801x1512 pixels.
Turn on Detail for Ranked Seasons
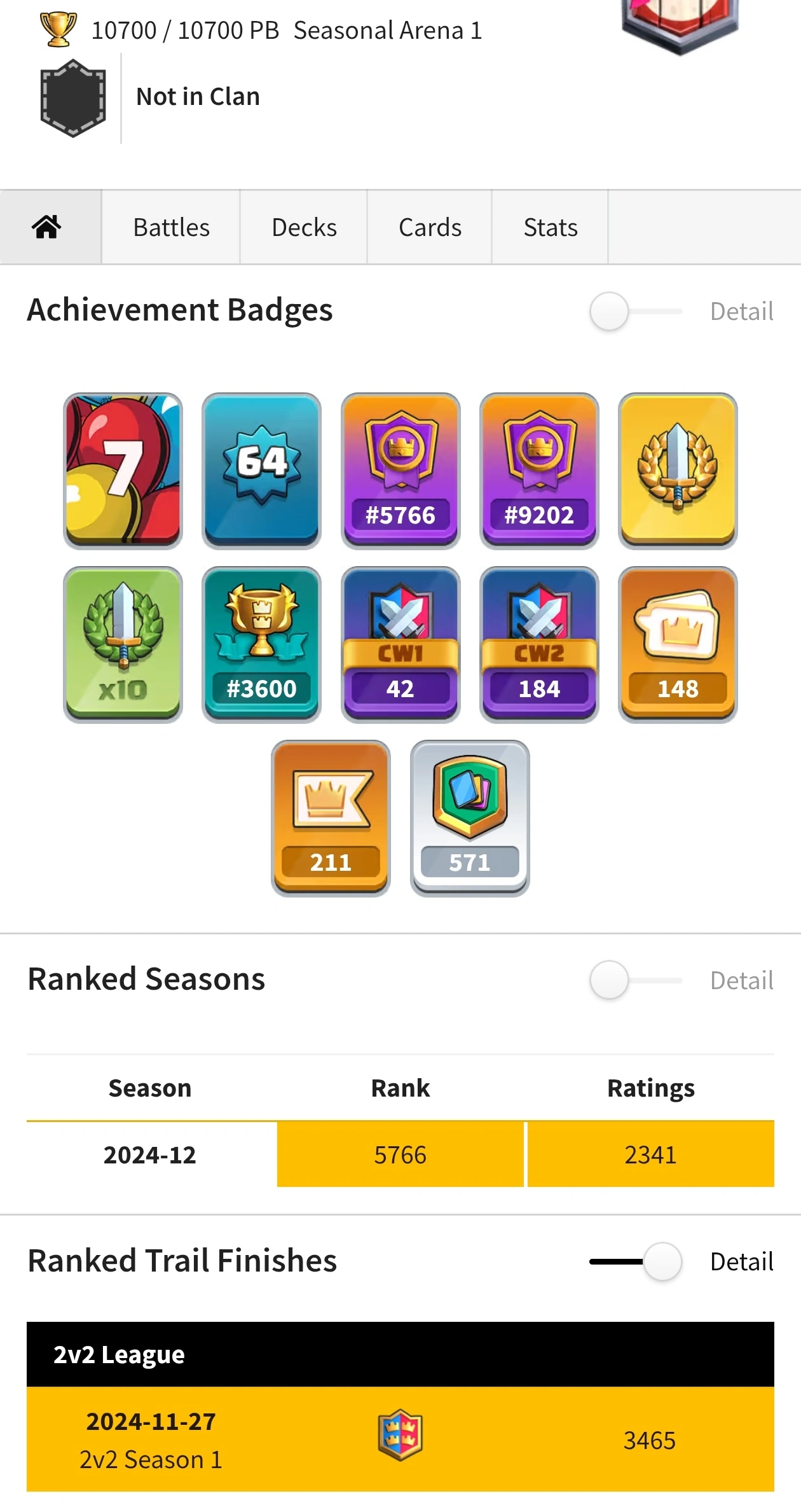634,980
